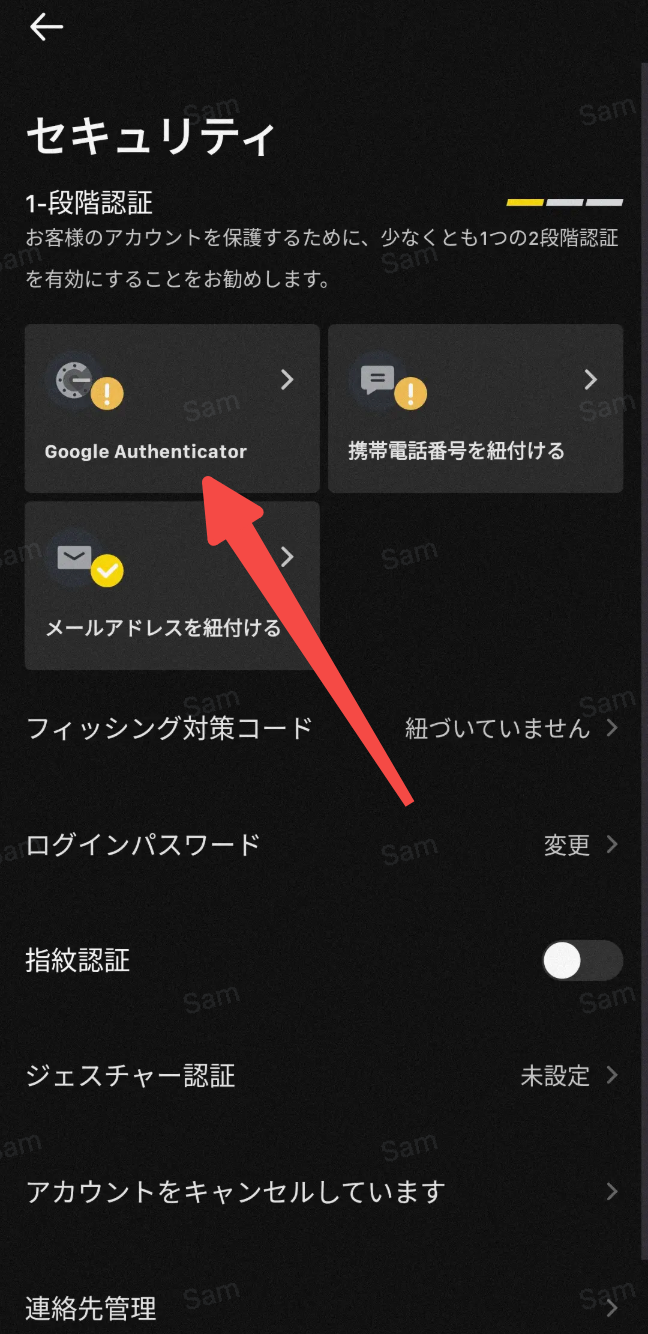
Task: Enable the 指紋認証 switch
Action: coord(582,961)
